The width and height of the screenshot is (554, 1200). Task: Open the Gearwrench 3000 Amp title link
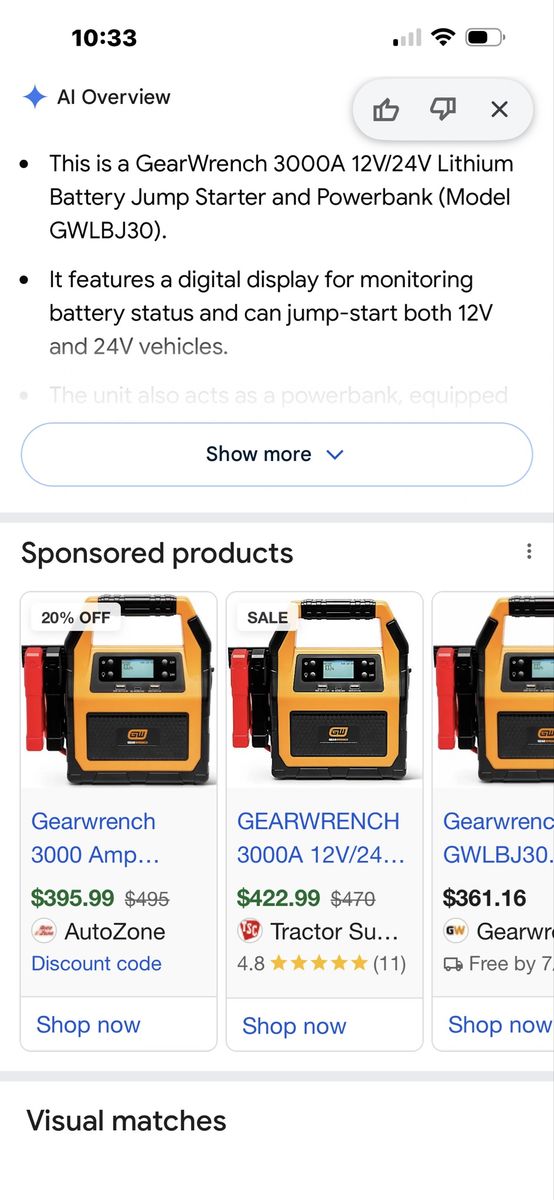(x=94, y=838)
